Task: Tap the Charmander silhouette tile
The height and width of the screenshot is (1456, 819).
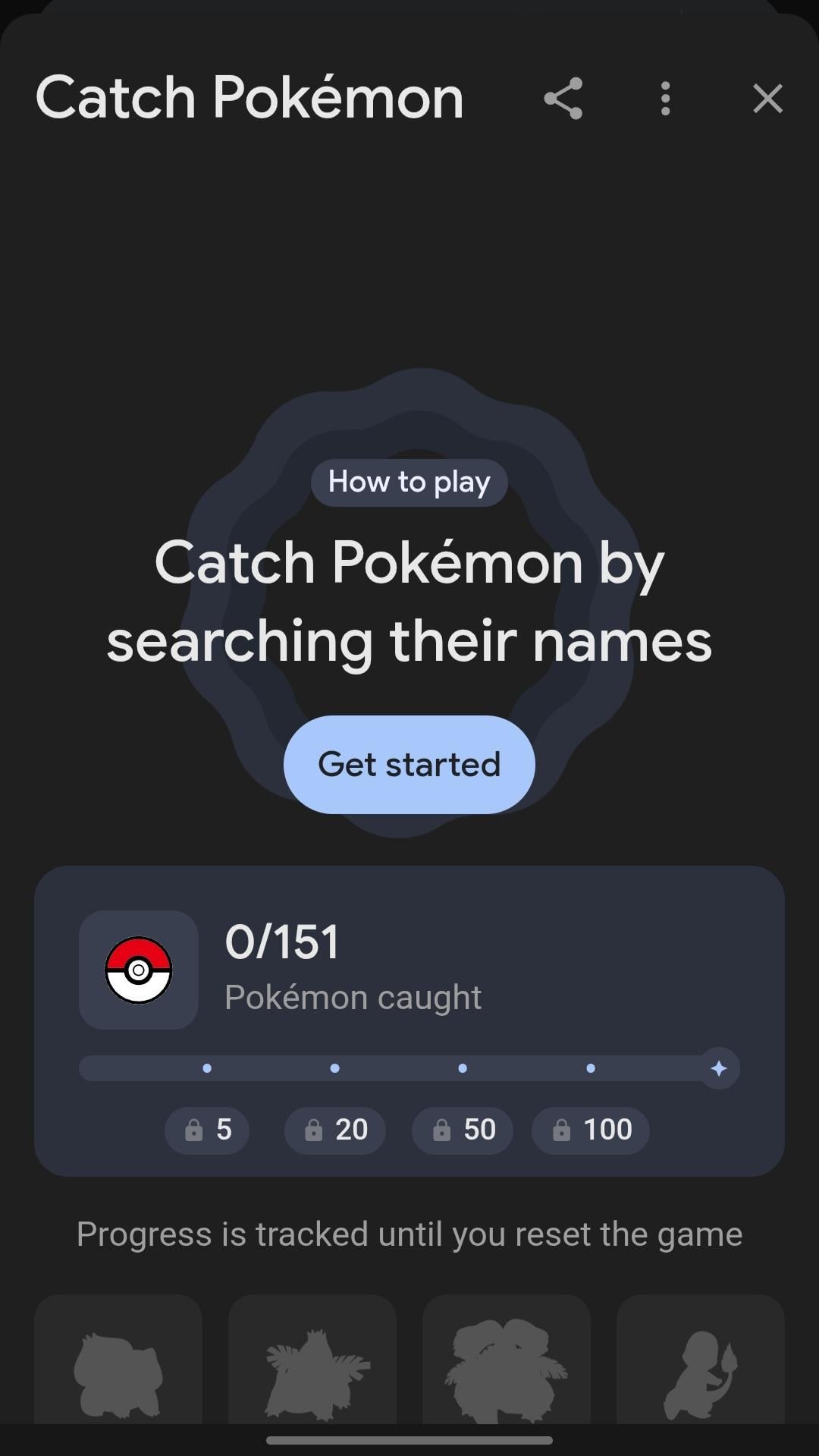Action: tap(701, 1362)
